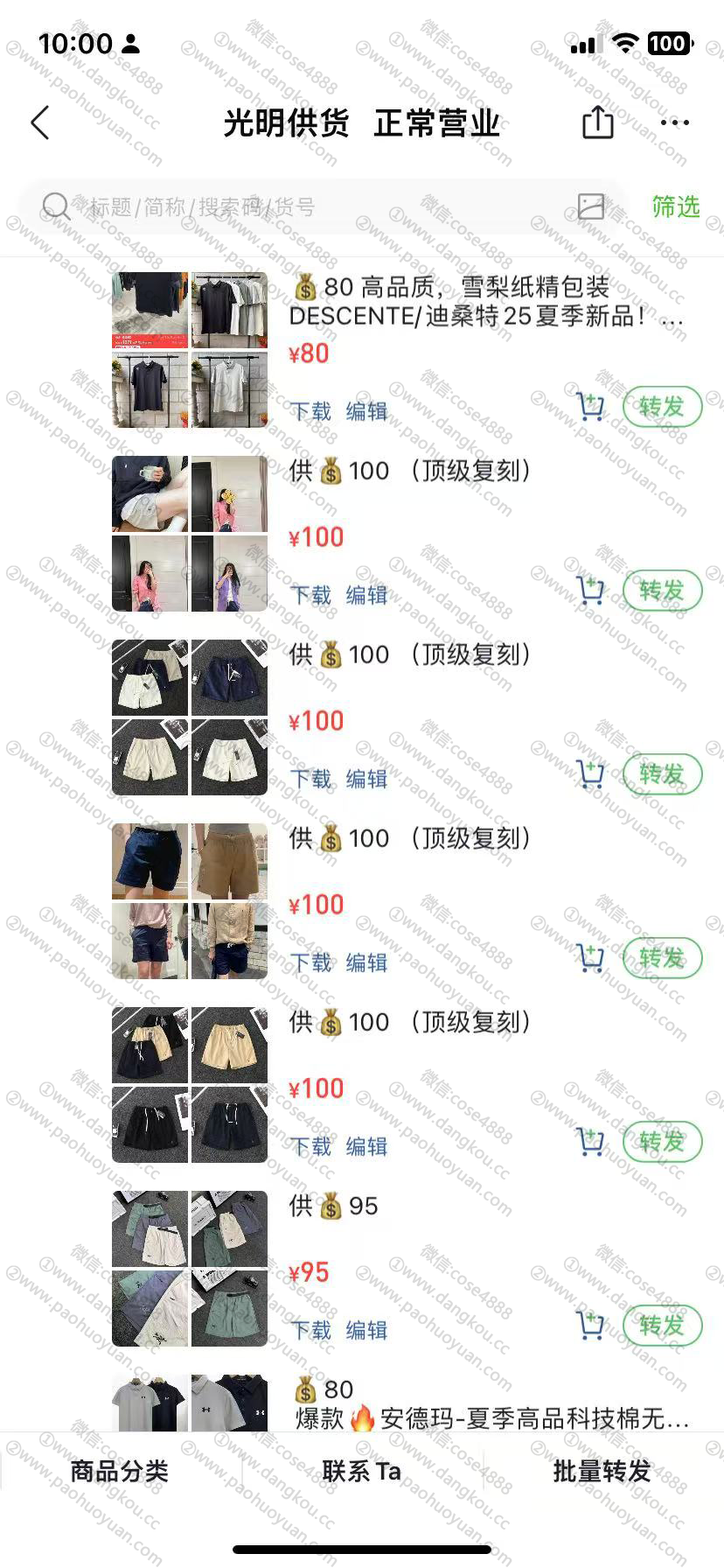Go back using the top-left arrow
This screenshot has width=724, height=1568.
[40, 123]
